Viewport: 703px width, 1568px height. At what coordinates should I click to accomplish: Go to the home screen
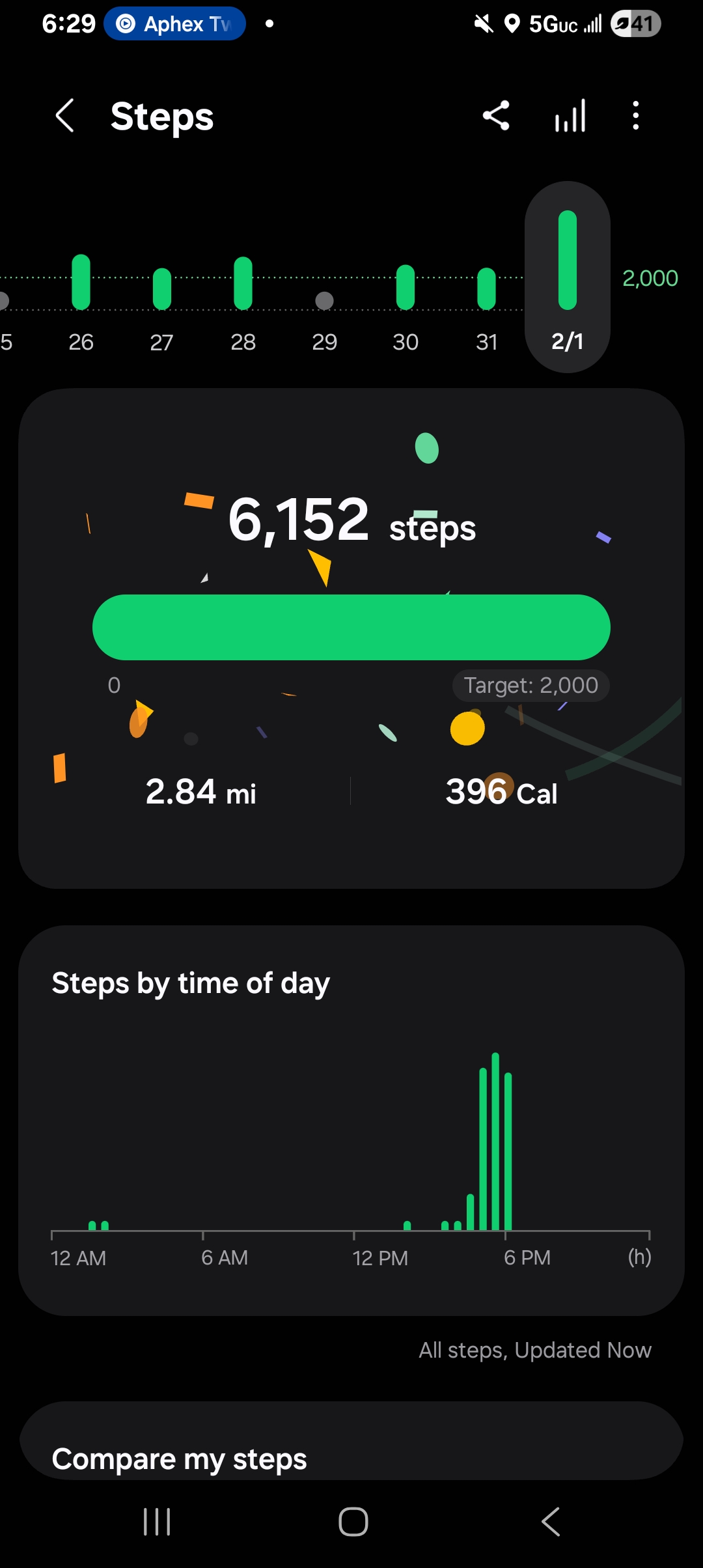tap(353, 1522)
